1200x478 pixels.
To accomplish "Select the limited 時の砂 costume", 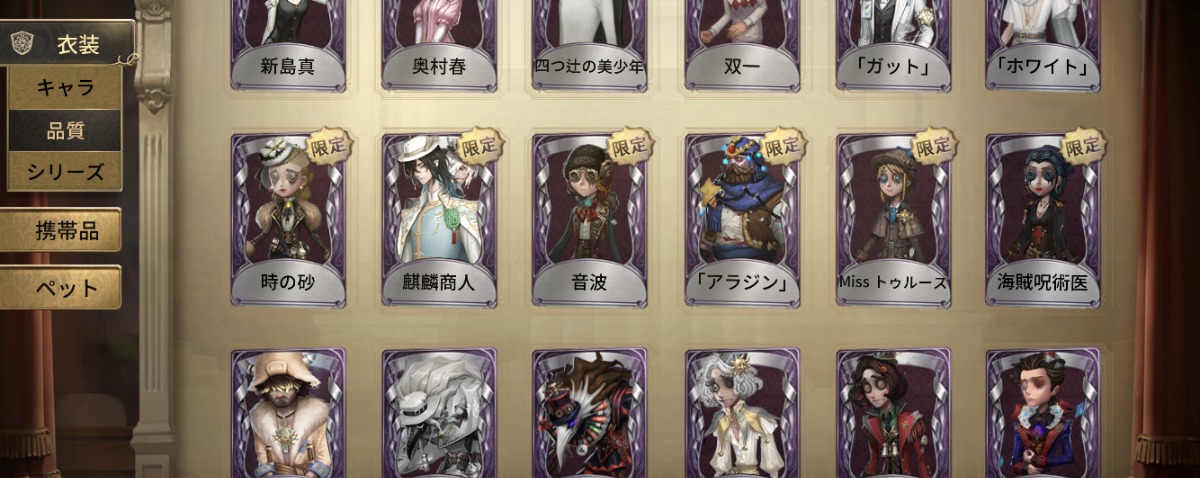I will point(287,218).
